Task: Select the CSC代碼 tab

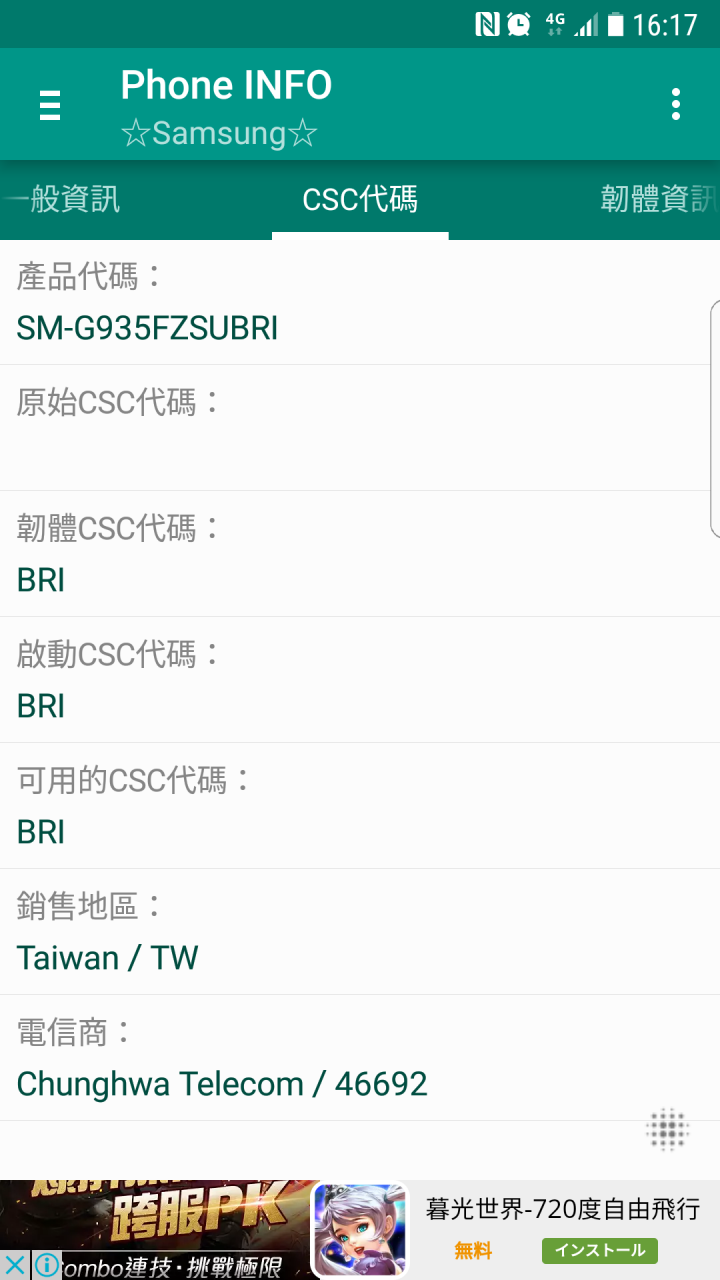Action: pos(360,199)
